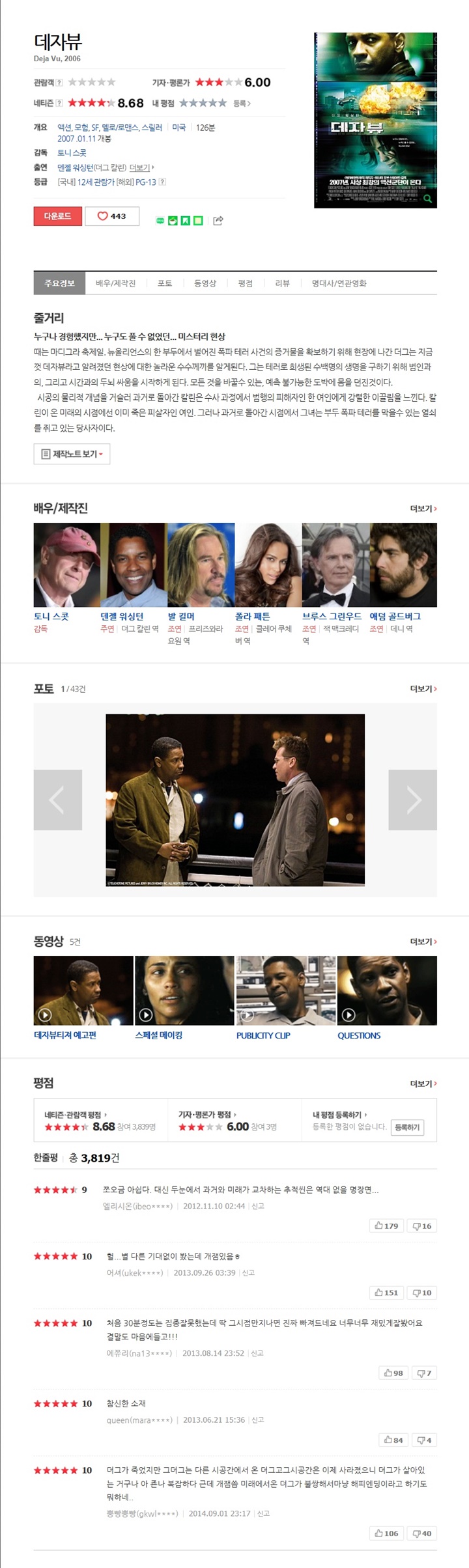The image size is (469, 1568).
Task: Open the 리뷰 tab
Action: click(x=282, y=283)
